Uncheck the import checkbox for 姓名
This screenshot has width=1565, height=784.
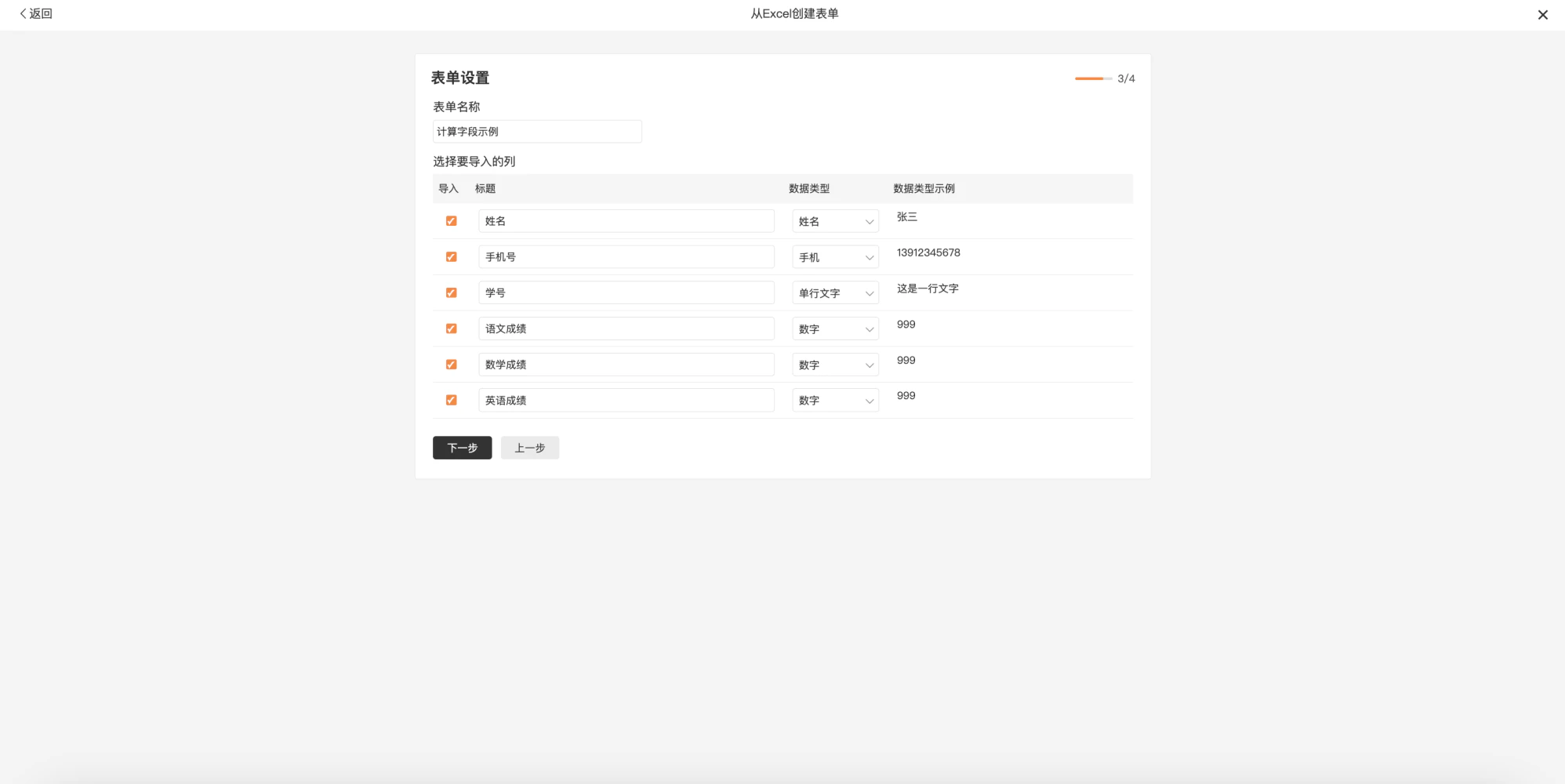[451, 221]
